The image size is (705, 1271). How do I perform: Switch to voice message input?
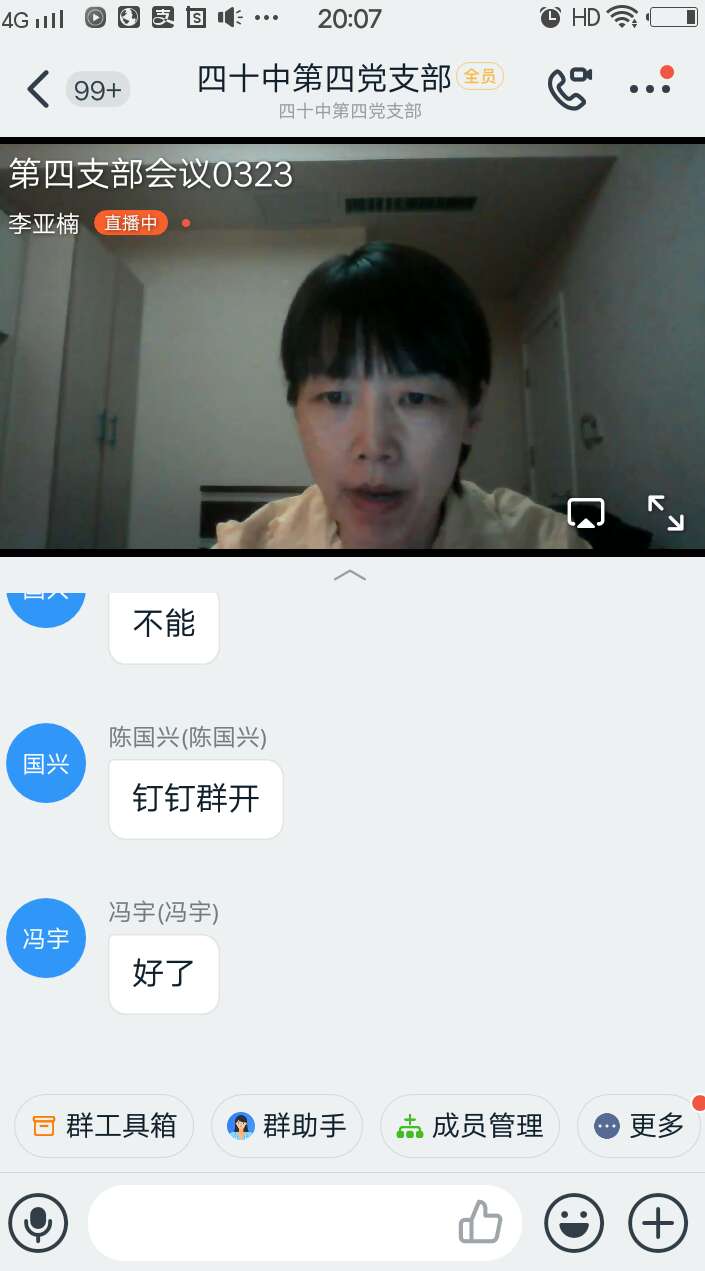coord(38,1222)
